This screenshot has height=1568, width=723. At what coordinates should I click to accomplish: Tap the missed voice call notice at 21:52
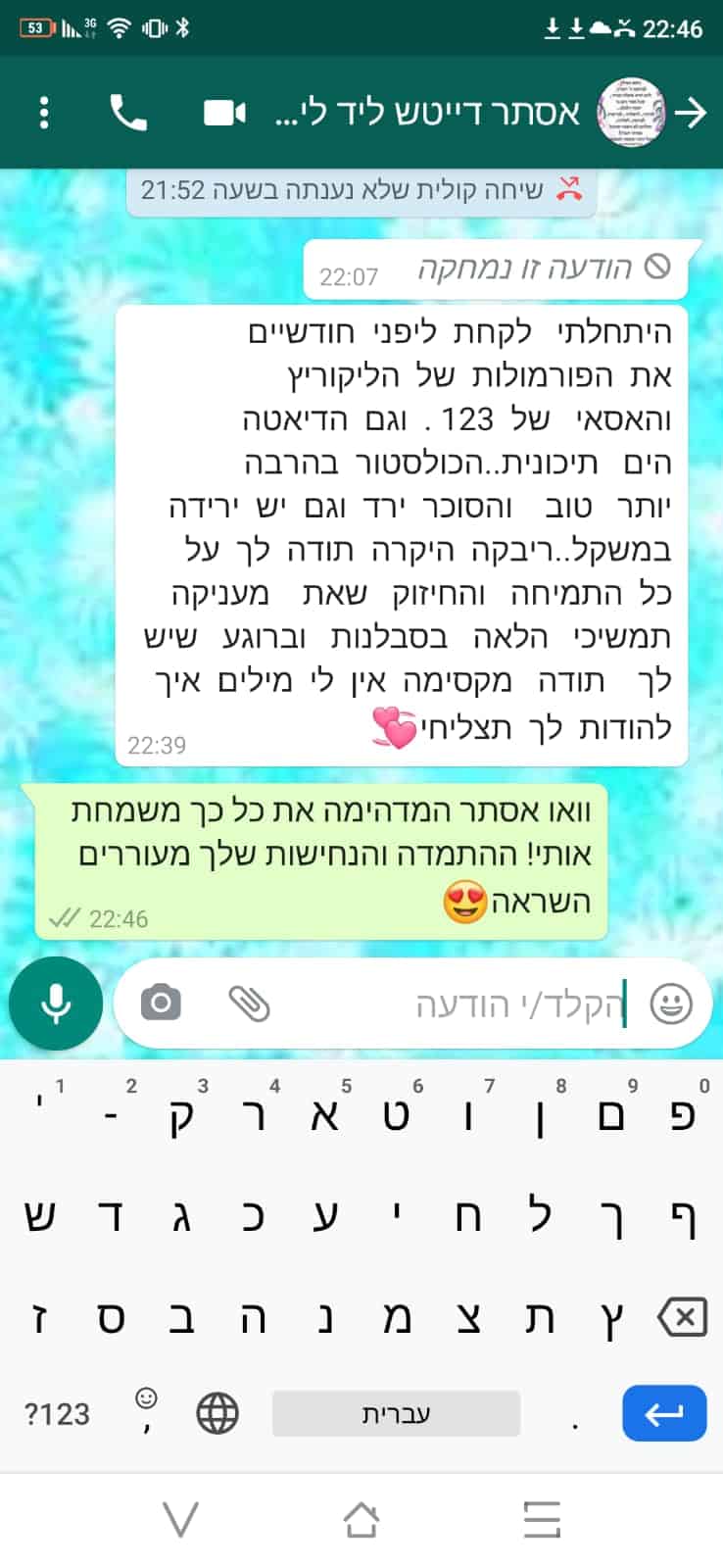(361, 189)
